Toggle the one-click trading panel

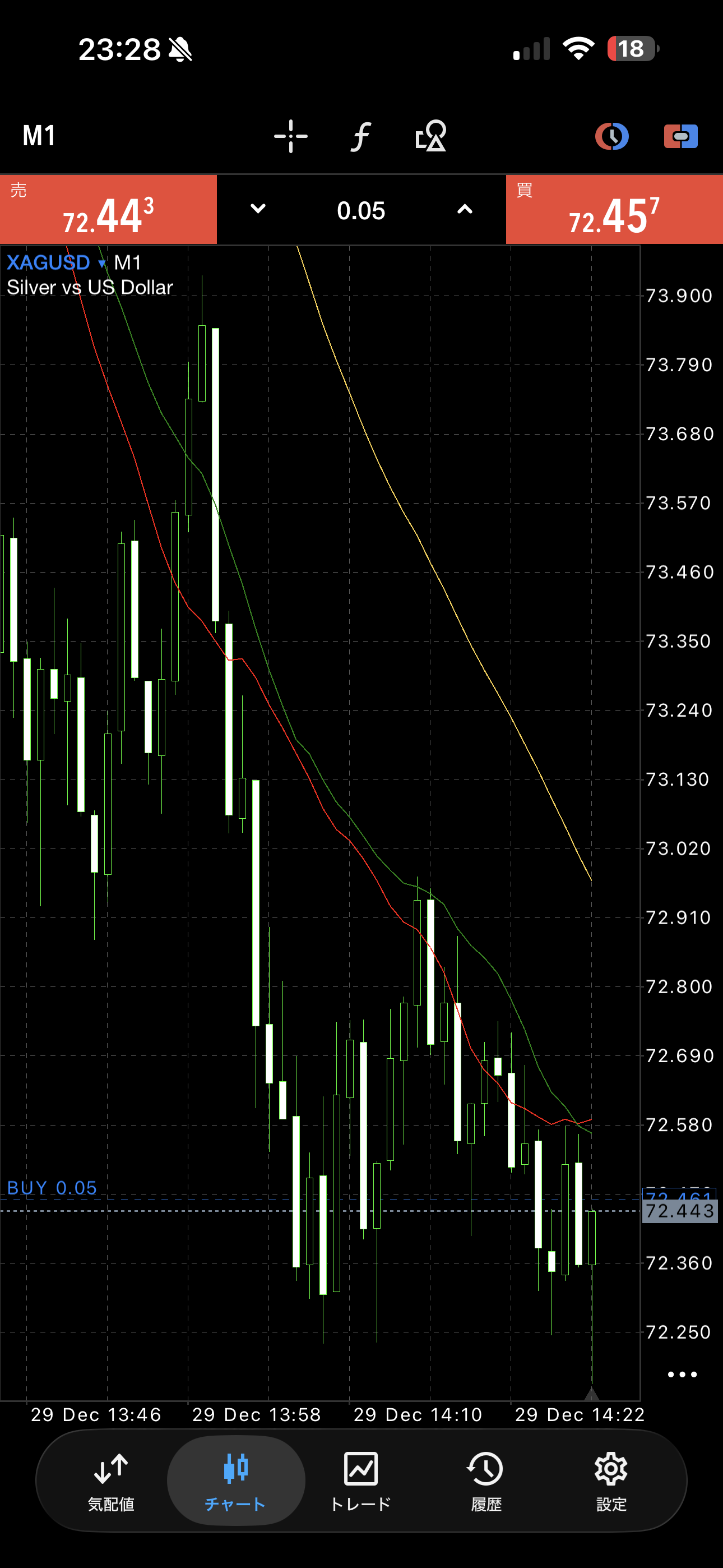pos(680,136)
